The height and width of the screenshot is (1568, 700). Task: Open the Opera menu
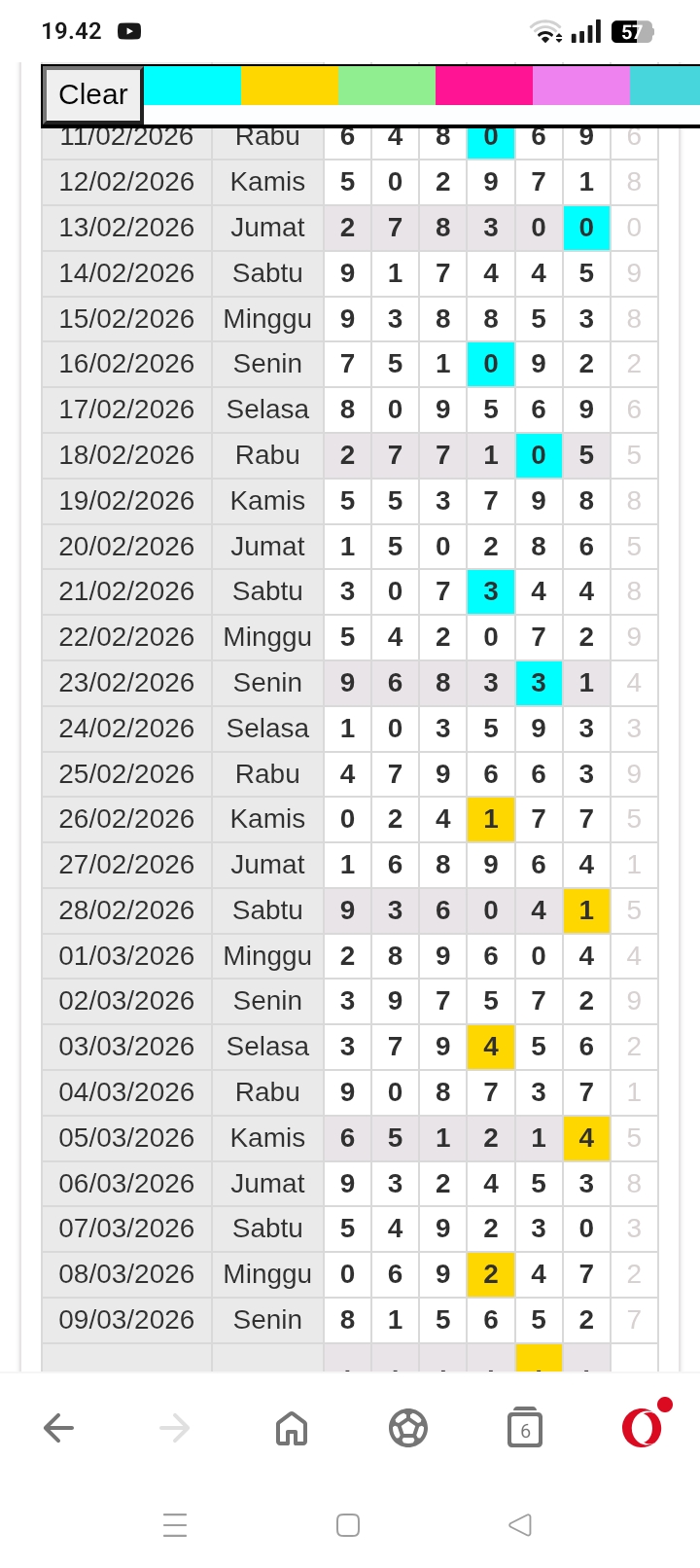coord(642,1428)
